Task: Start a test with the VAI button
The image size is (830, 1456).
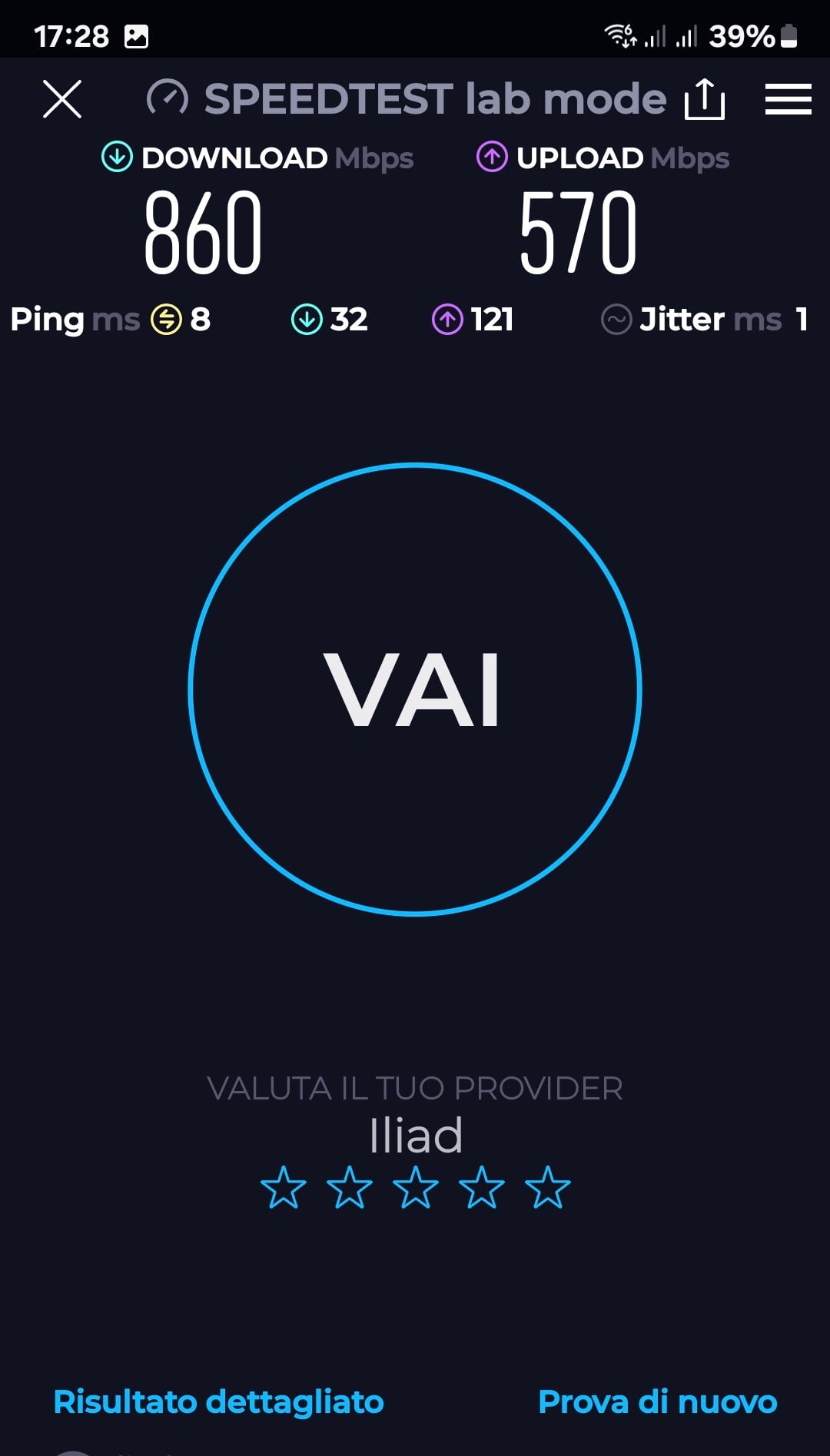Action: 415,689
